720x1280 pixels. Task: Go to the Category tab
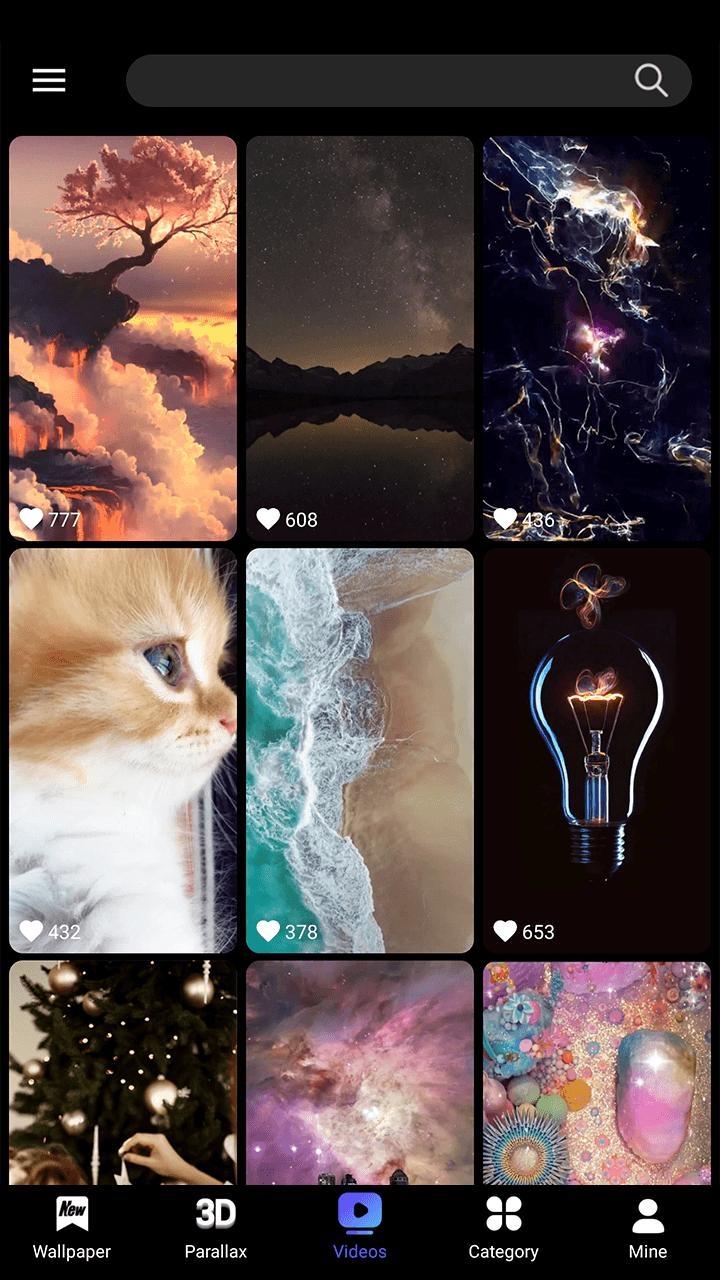click(x=504, y=1228)
